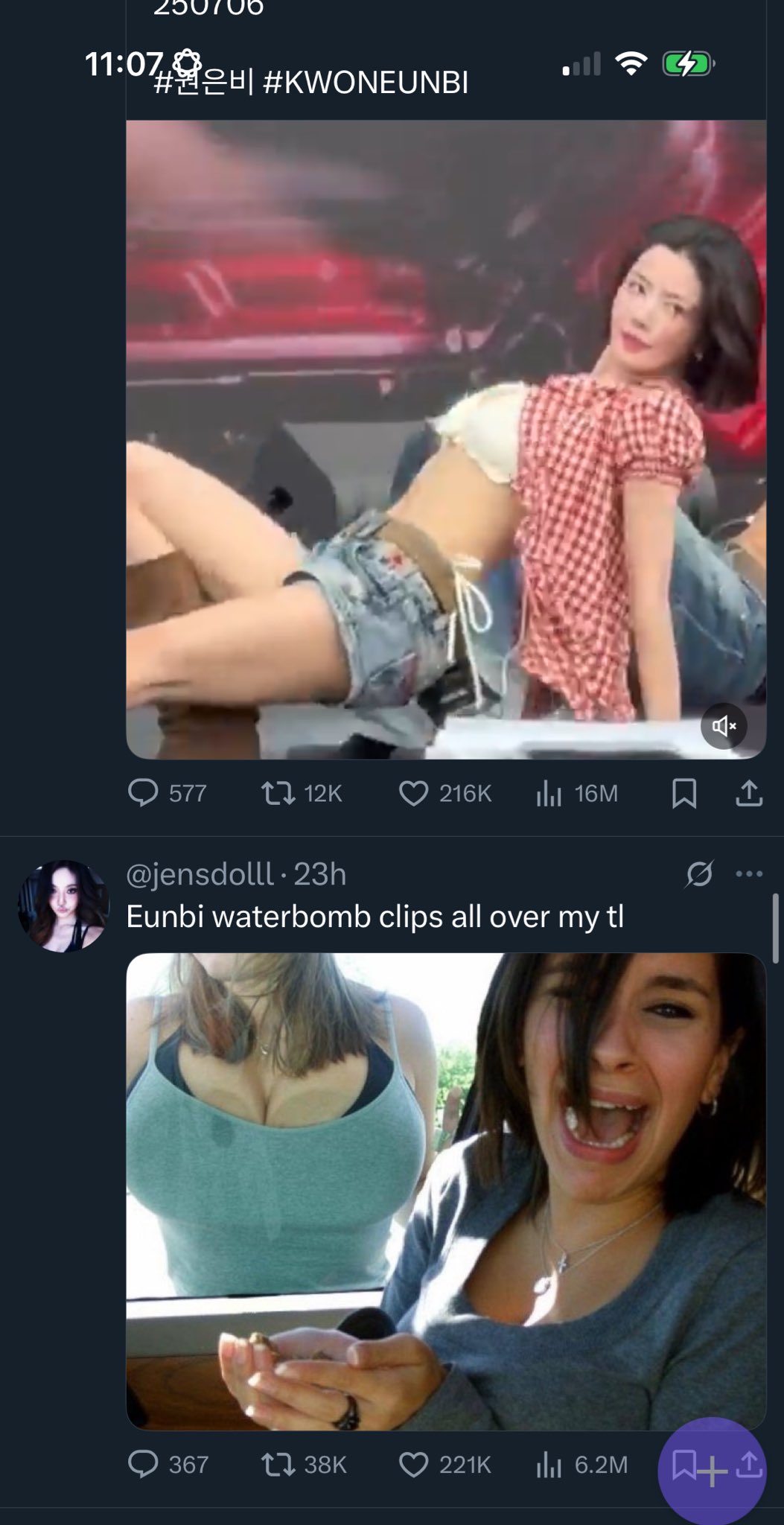Like the post with 221K likes
Viewport: 784px width, 1525px height.
coord(414,1465)
